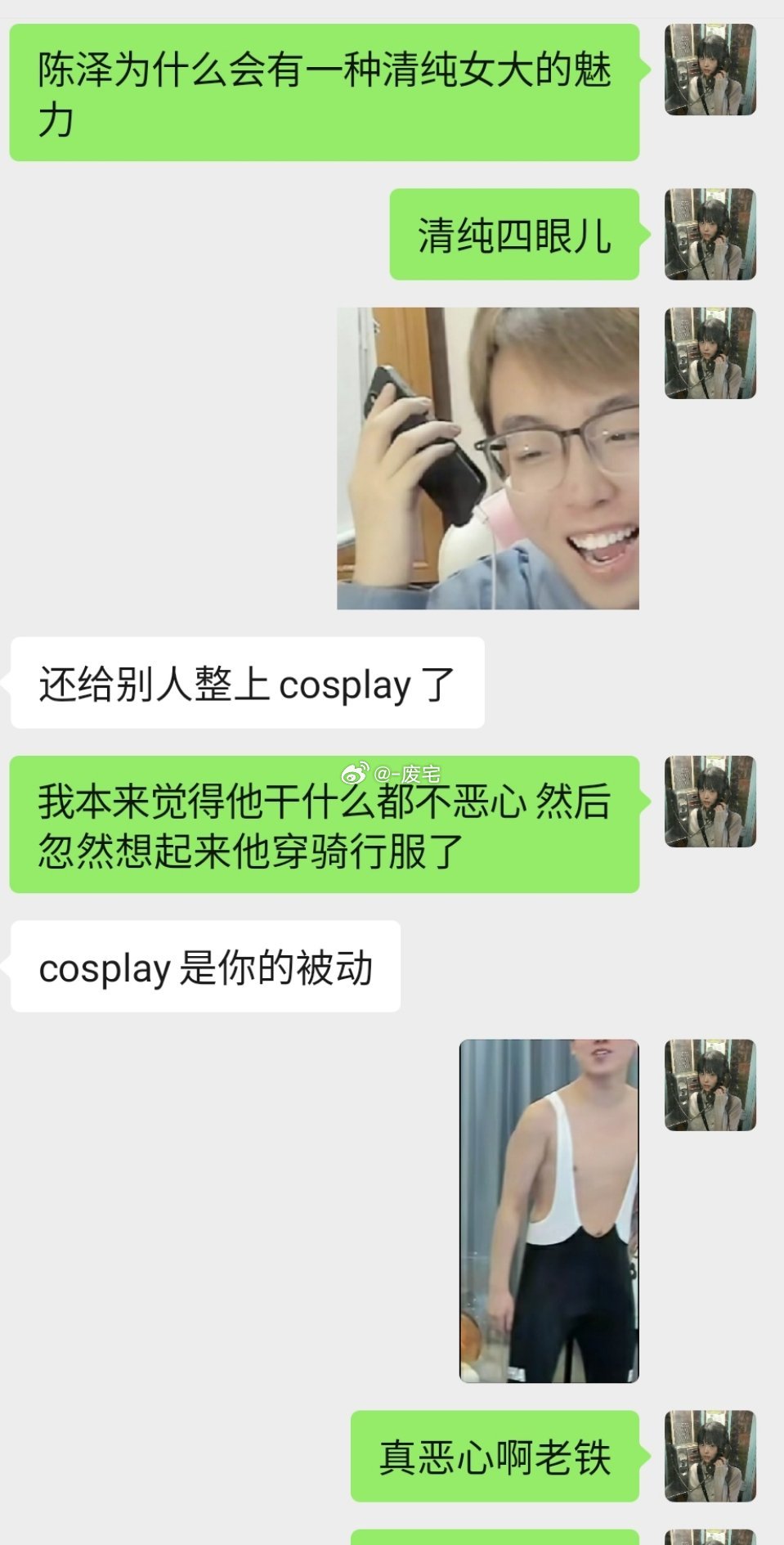Open the sender's avatar next to 真恶心啊老铁
Screen dimensions: 784x1545
coord(710,1456)
